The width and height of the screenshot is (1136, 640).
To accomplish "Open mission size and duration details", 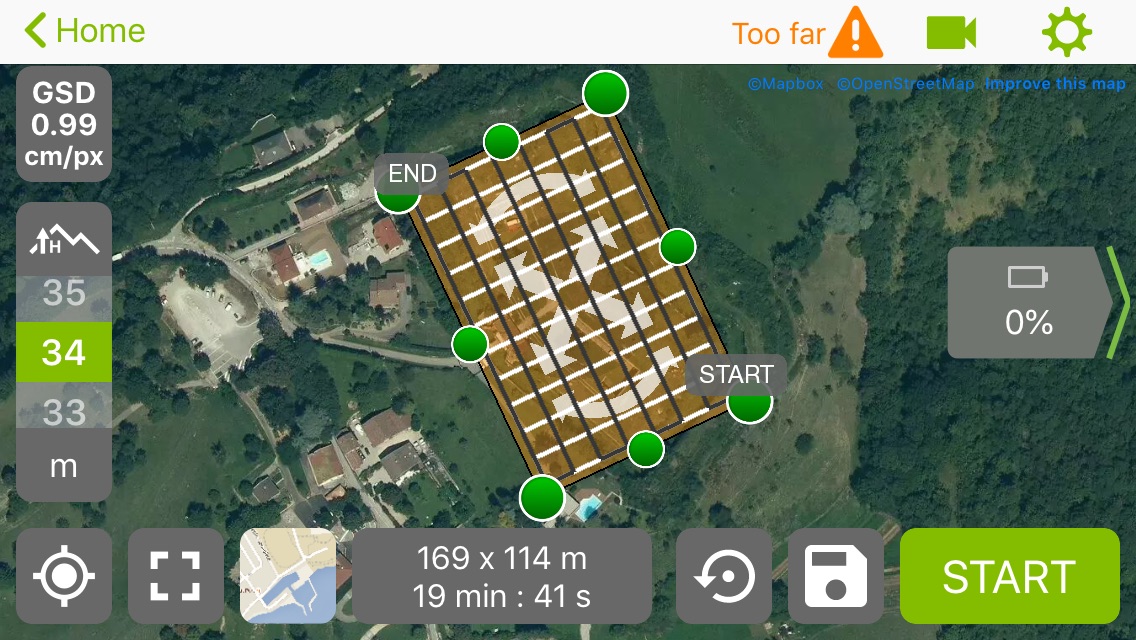I will [502, 576].
